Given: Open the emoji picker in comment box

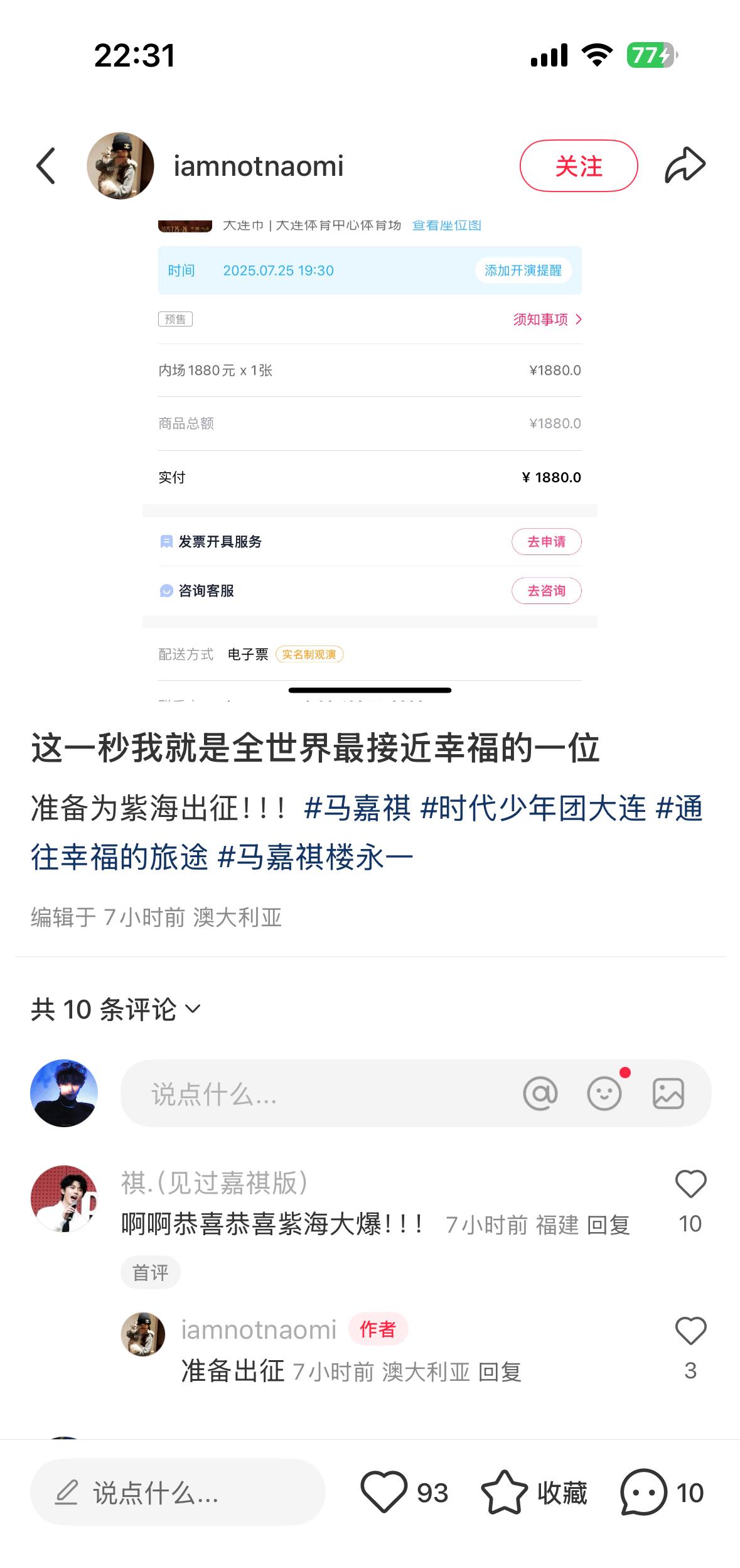Looking at the screenshot, I should coord(604,1093).
